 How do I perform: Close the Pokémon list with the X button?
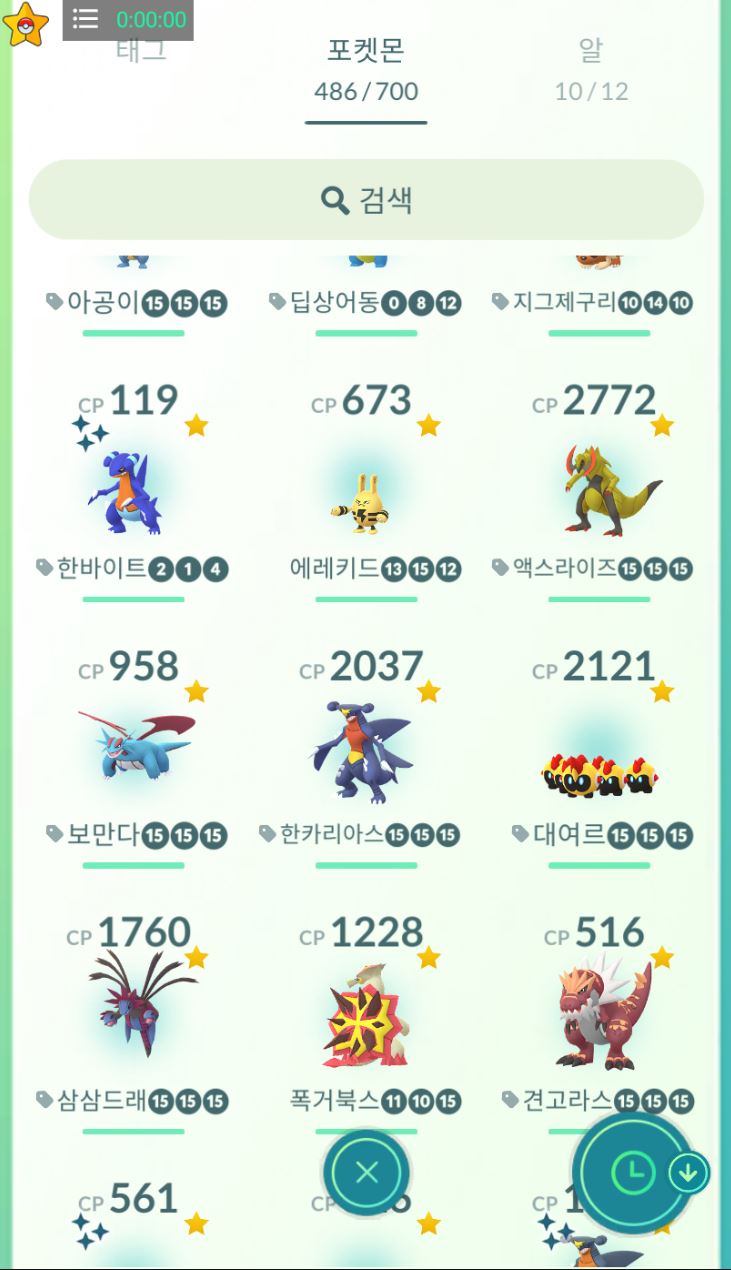coord(366,1172)
